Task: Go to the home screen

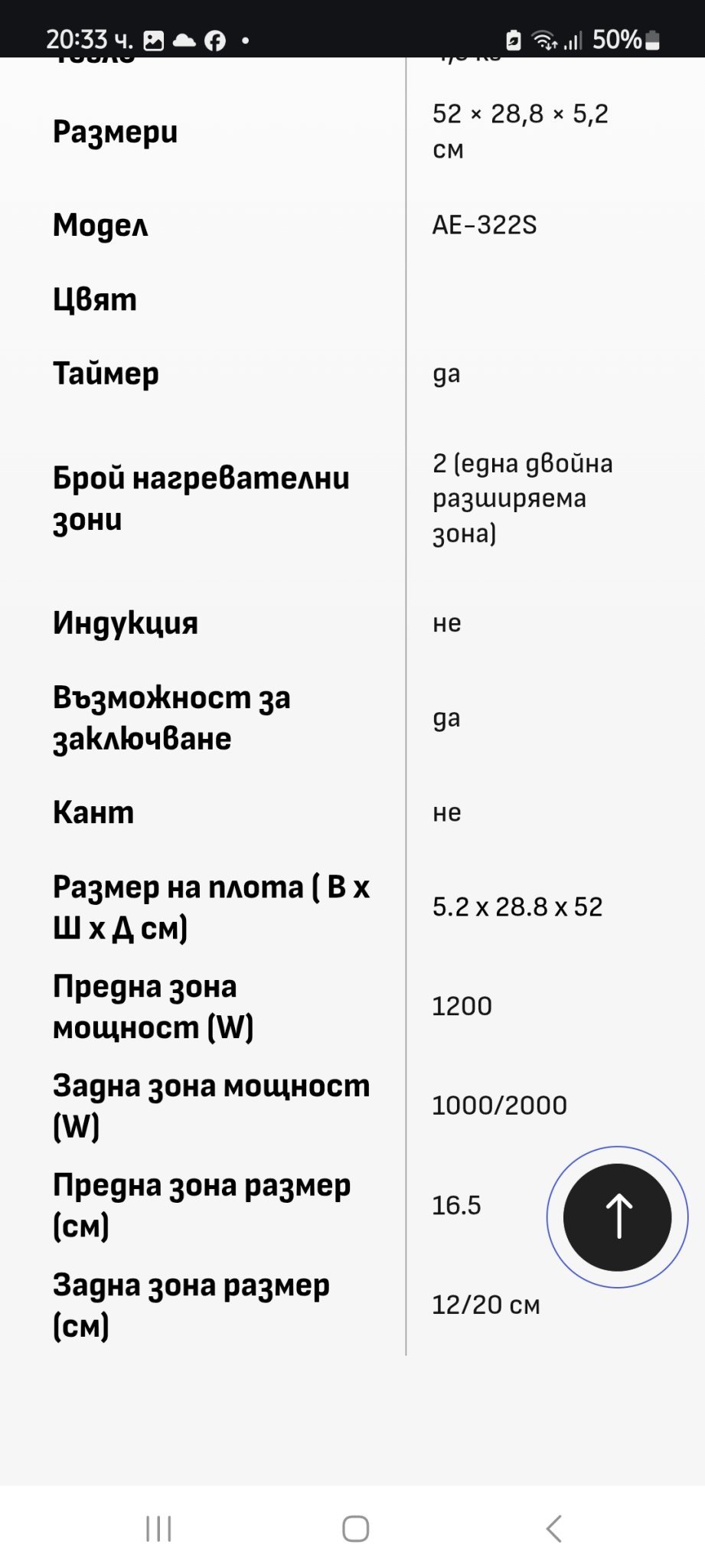Action: pos(355,1529)
